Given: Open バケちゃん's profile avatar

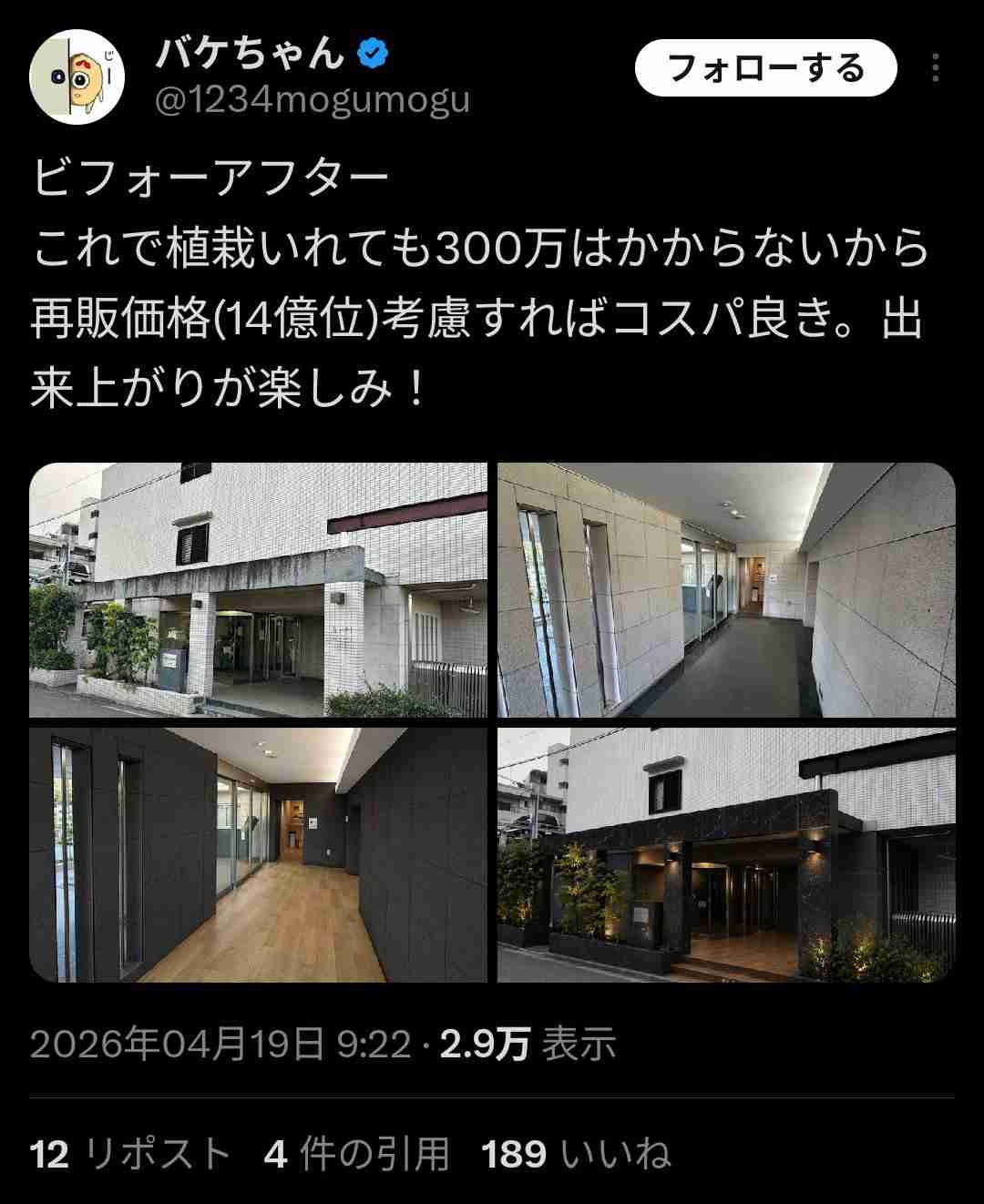Looking at the screenshot, I should [77, 77].
